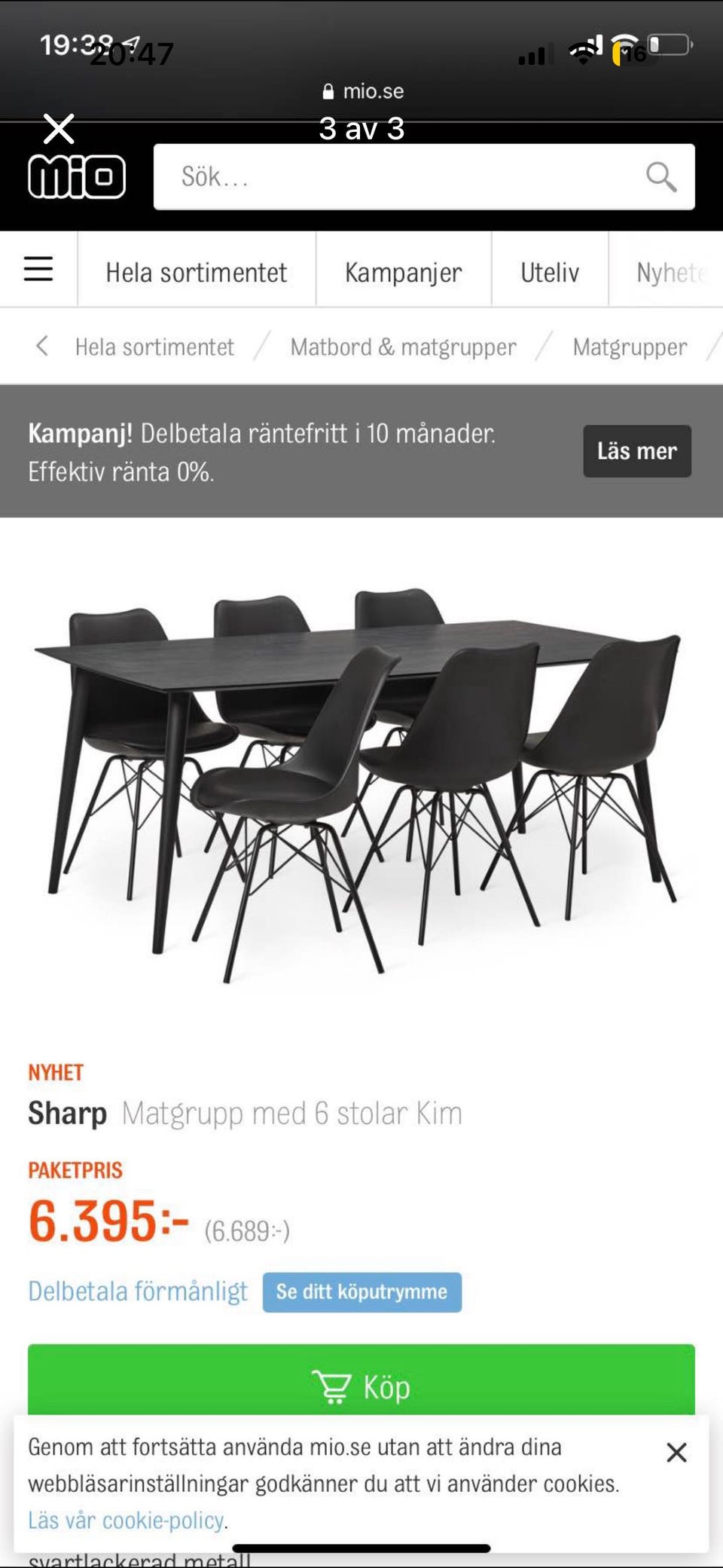Open the hamburger navigation menu
Image resolution: width=723 pixels, height=1568 pixels.
[x=38, y=270]
